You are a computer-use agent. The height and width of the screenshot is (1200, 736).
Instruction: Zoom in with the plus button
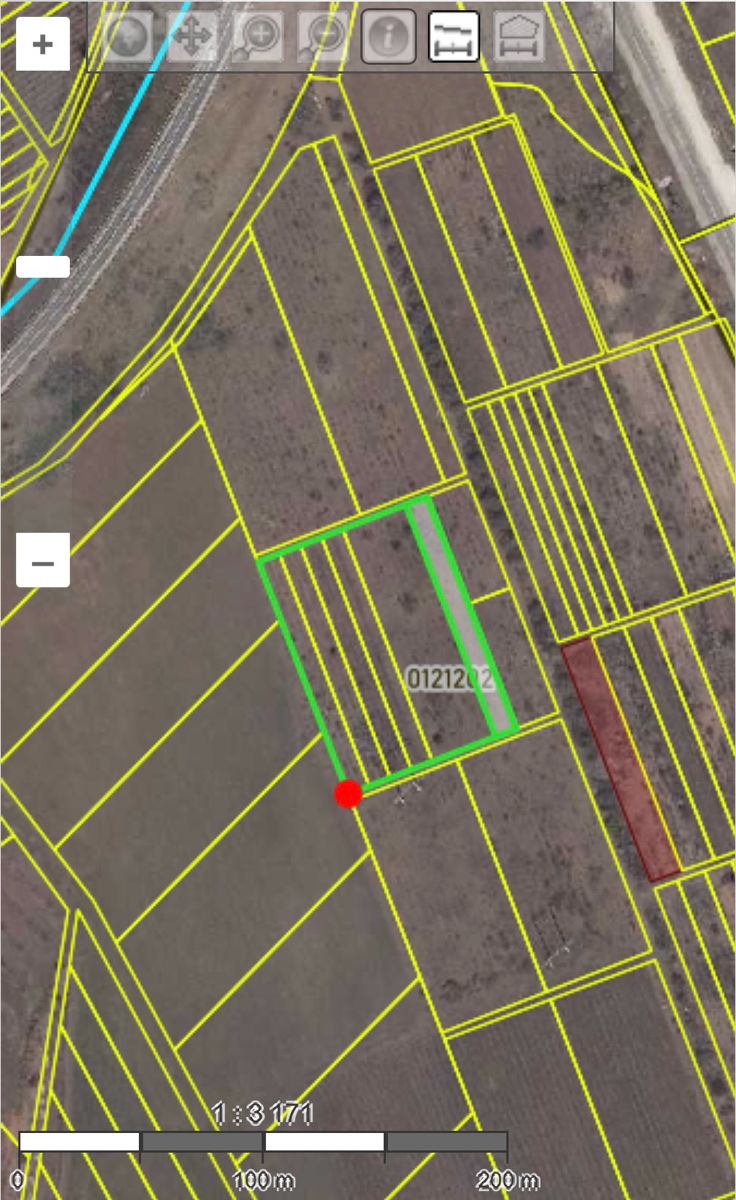(x=43, y=45)
